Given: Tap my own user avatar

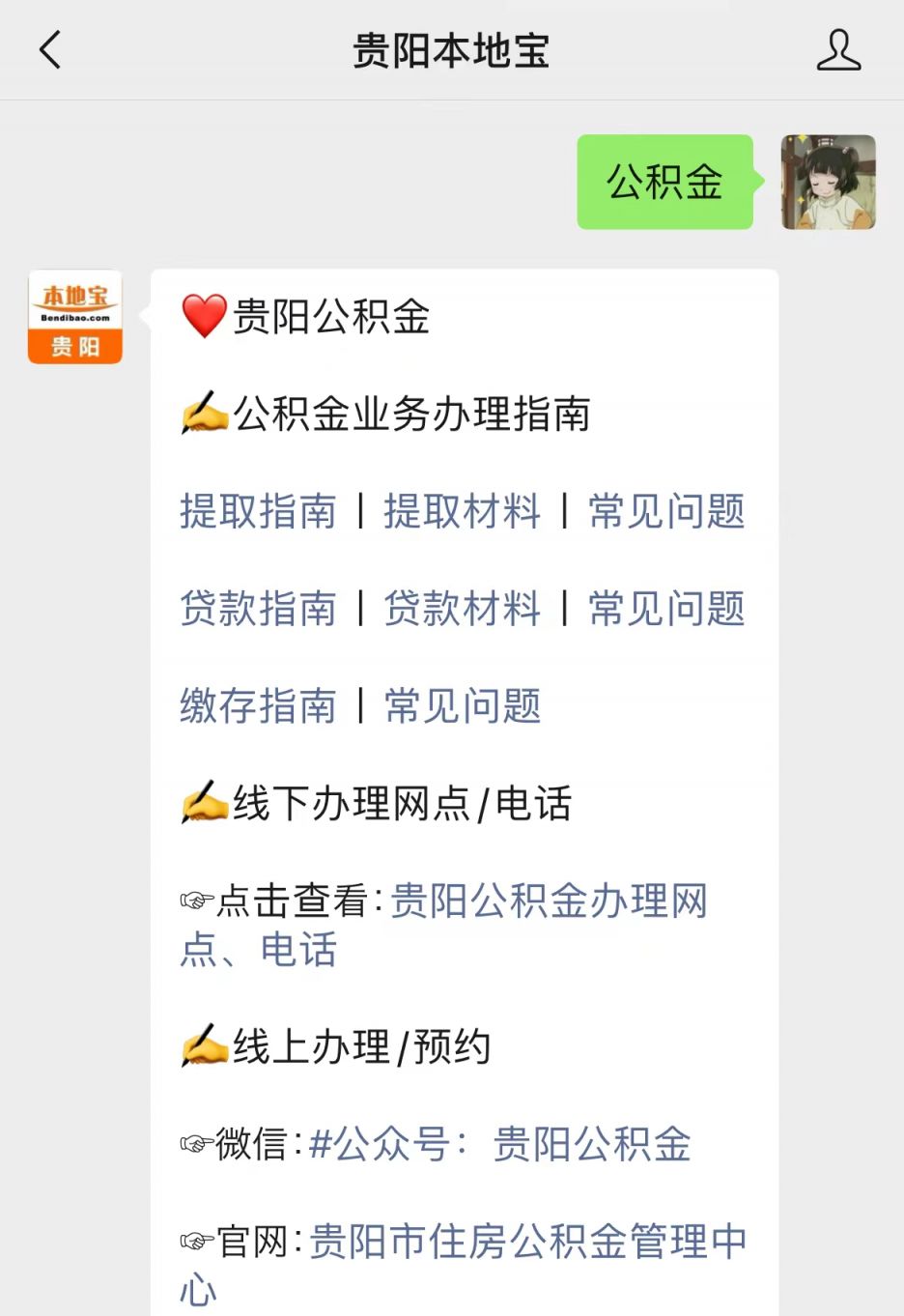Looking at the screenshot, I should [828, 183].
